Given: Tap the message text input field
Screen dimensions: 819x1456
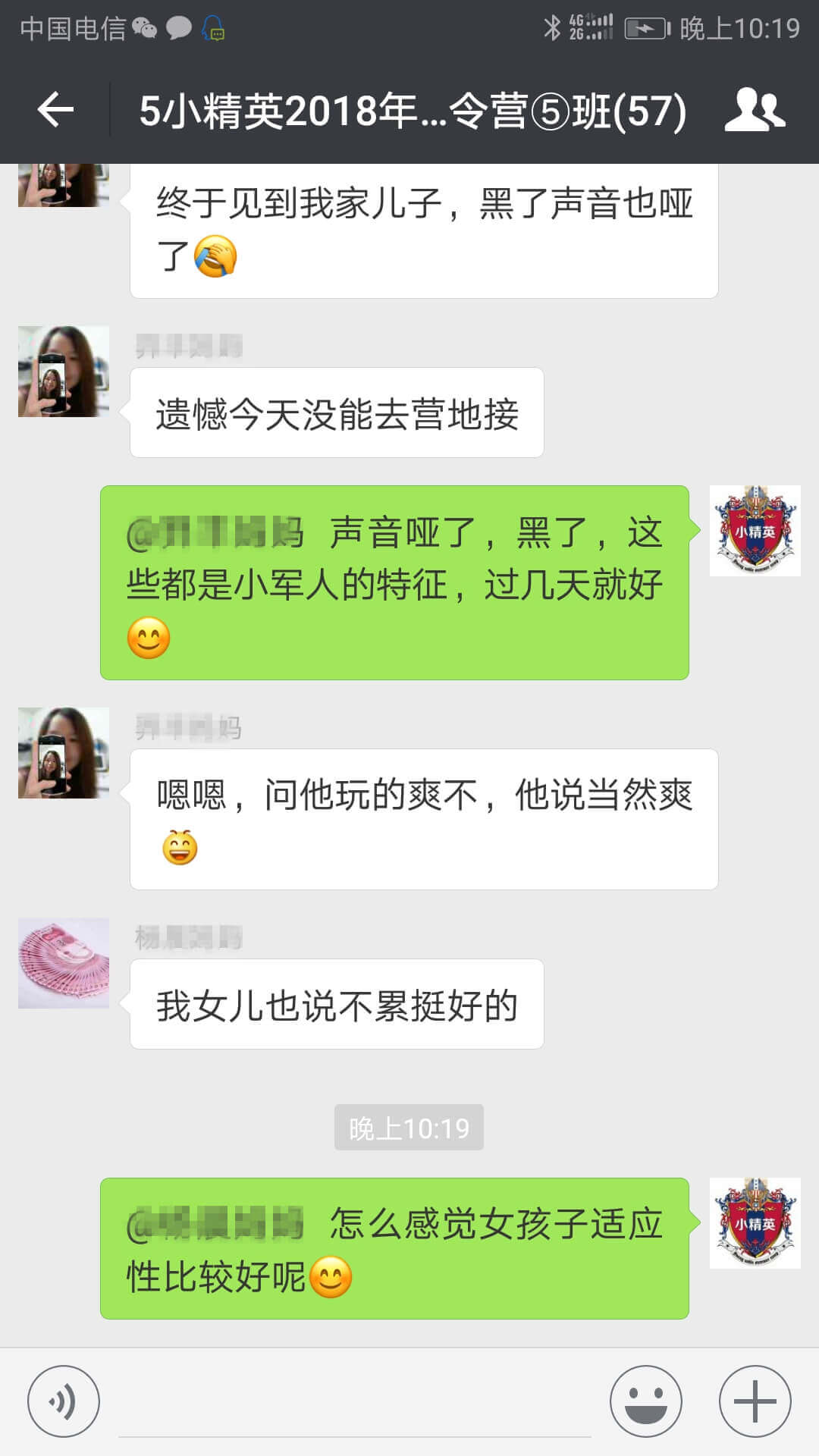Looking at the screenshot, I should pyautogui.click(x=355, y=1403).
